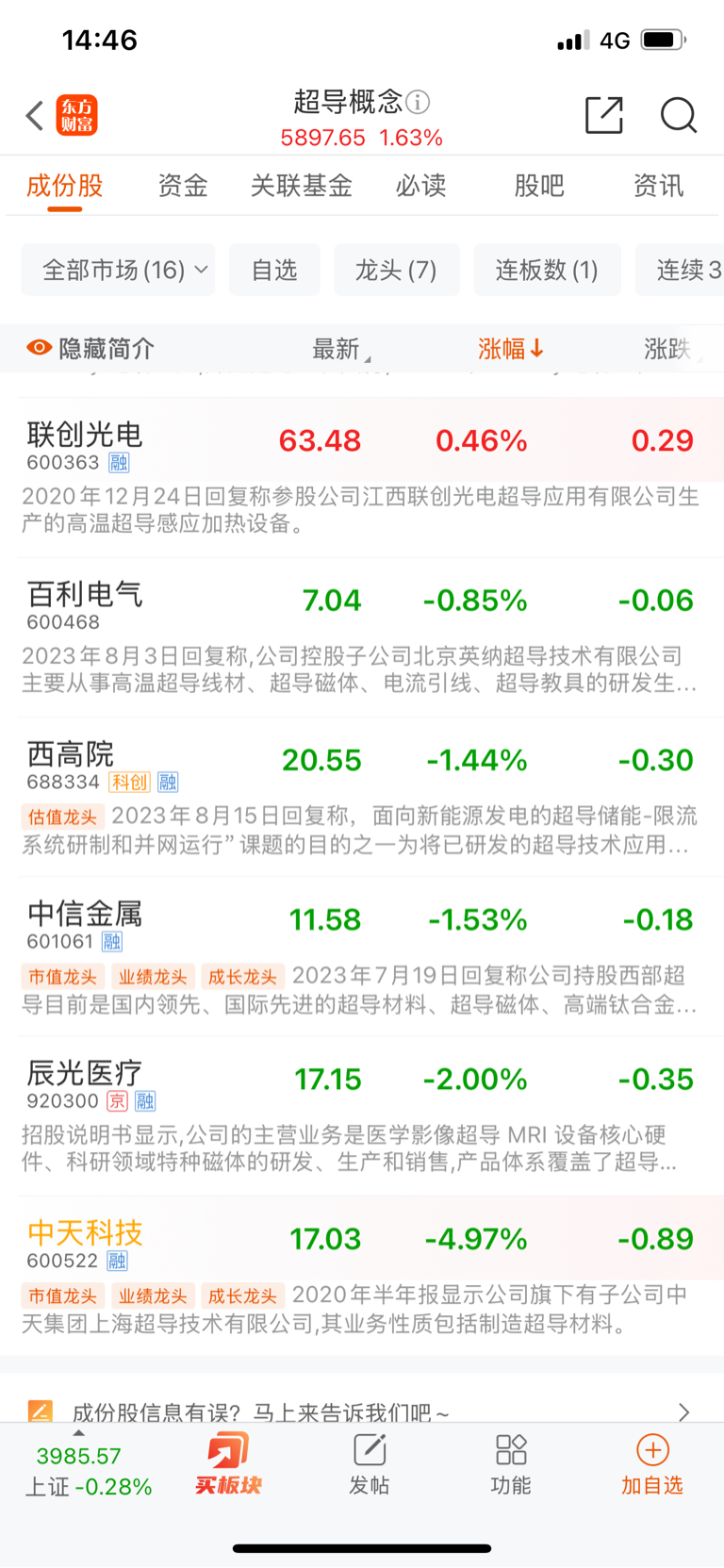Share this sector page
Image resolution: width=724 pixels, height=1568 pixels.
[x=604, y=115]
